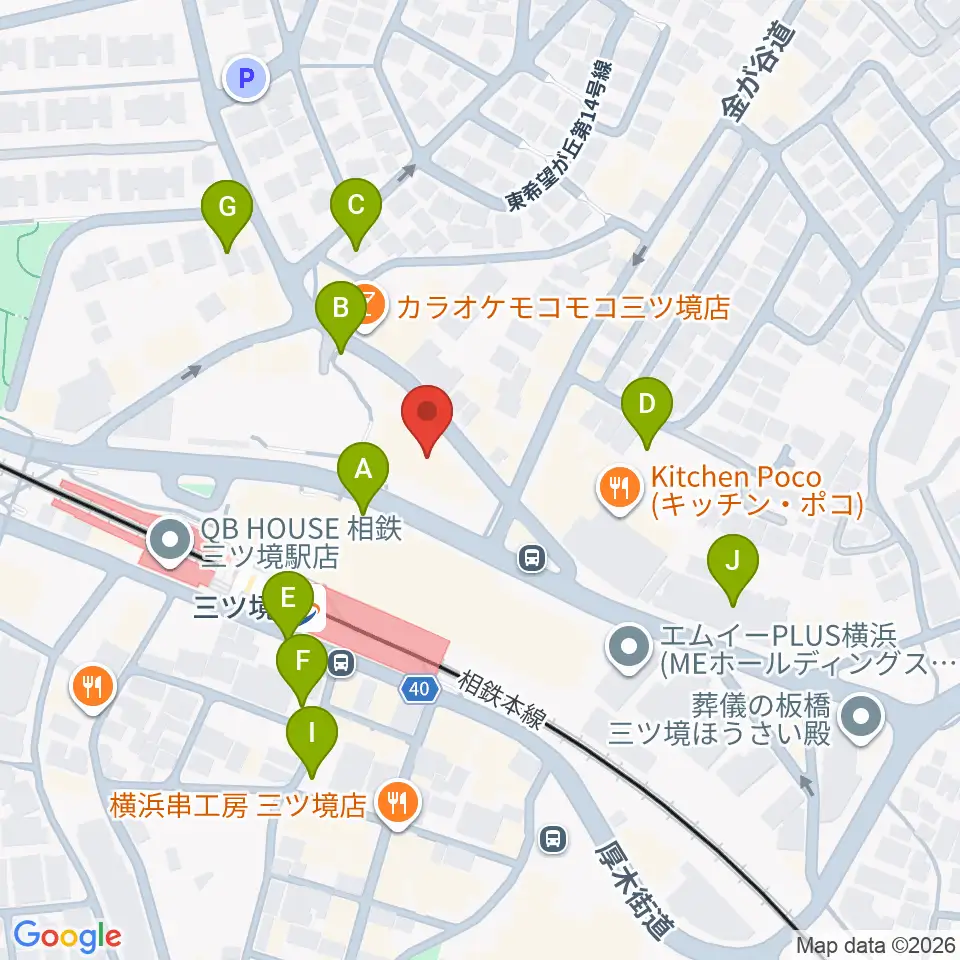960x960 pixels.
Task: Tap the blue parking P icon
Action: (246, 78)
